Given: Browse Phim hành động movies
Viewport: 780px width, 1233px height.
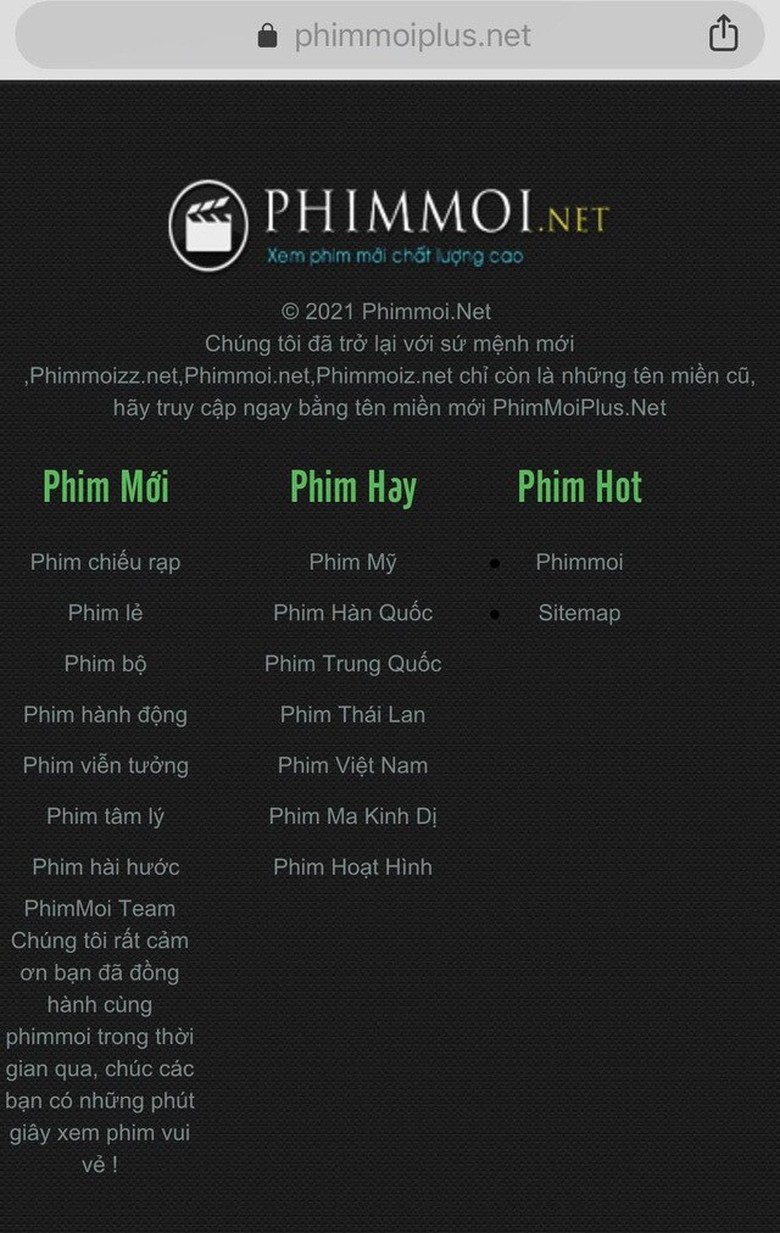Looking at the screenshot, I should (x=105, y=715).
